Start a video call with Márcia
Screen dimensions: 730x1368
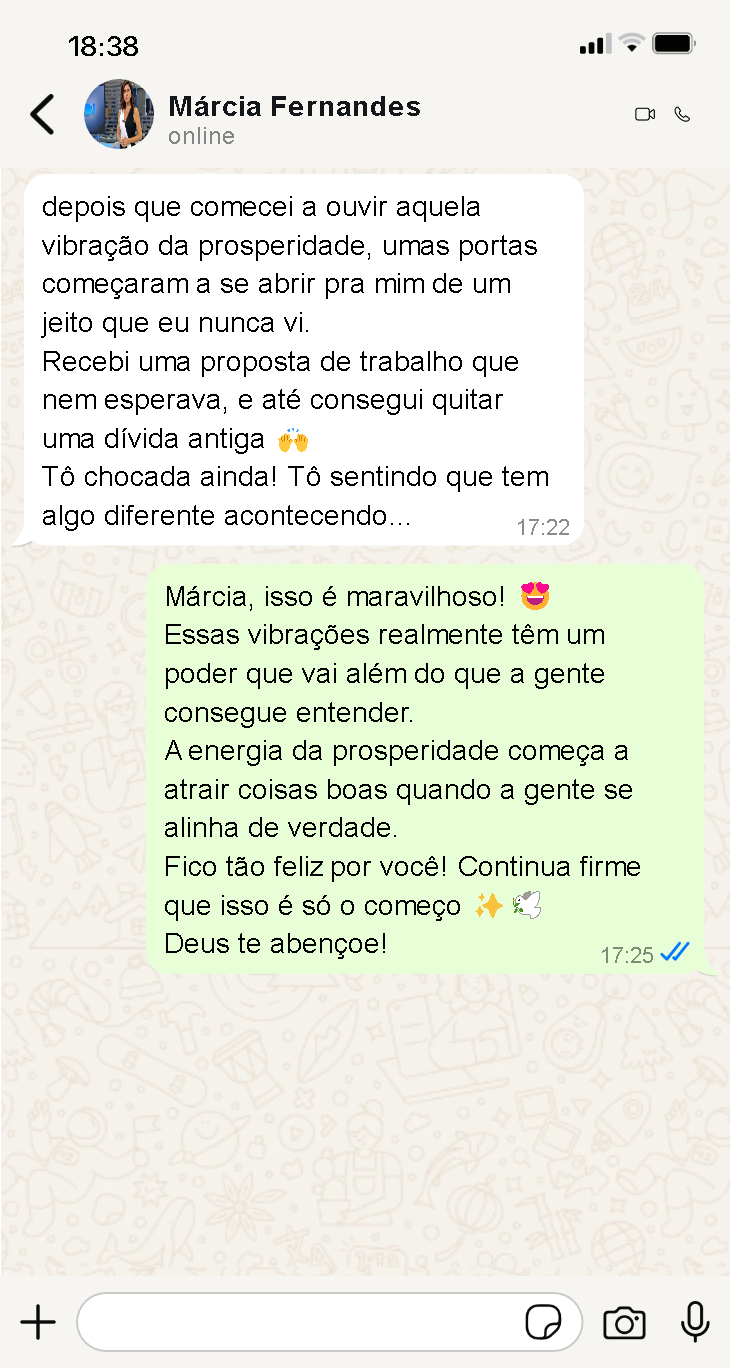(x=645, y=115)
